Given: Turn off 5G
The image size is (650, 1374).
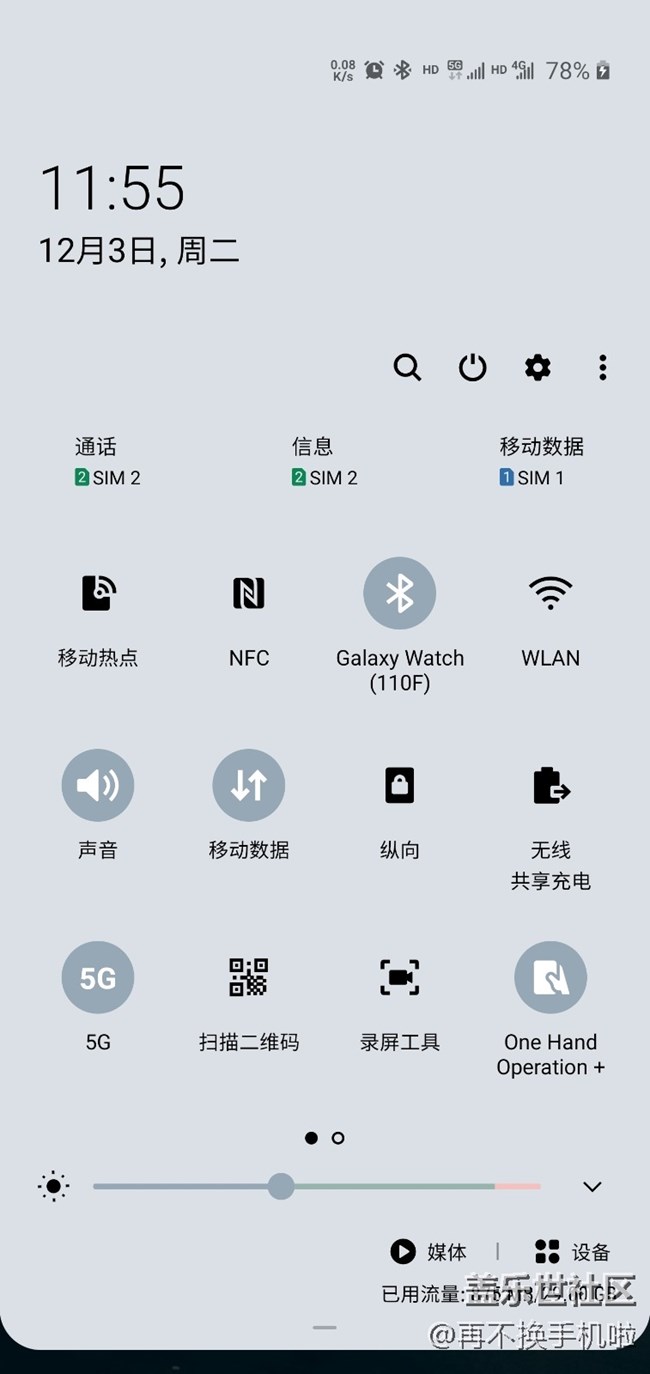Looking at the screenshot, I should [x=98, y=978].
